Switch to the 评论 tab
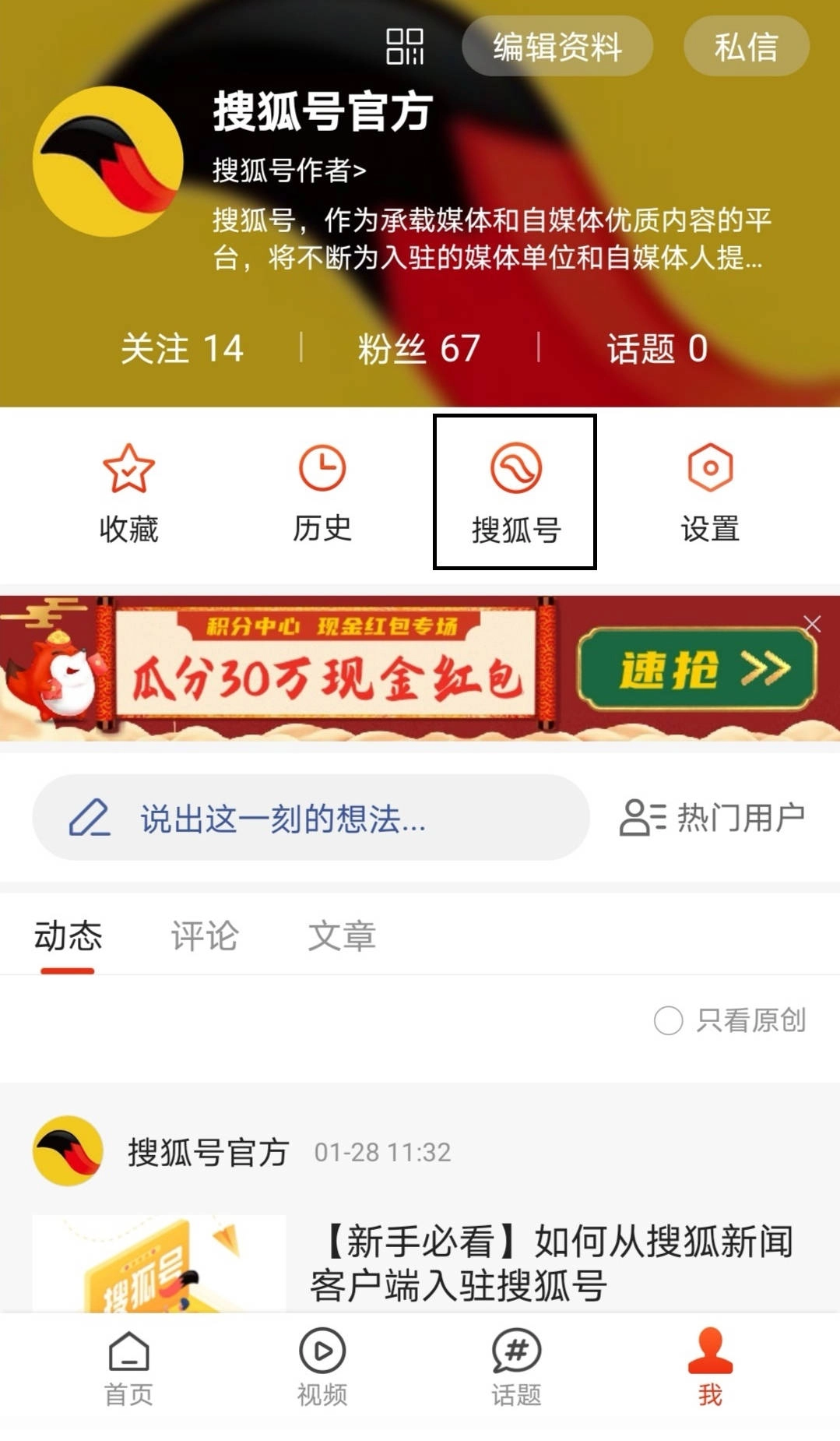The width and height of the screenshot is (840, 1441). pos(205,935)
